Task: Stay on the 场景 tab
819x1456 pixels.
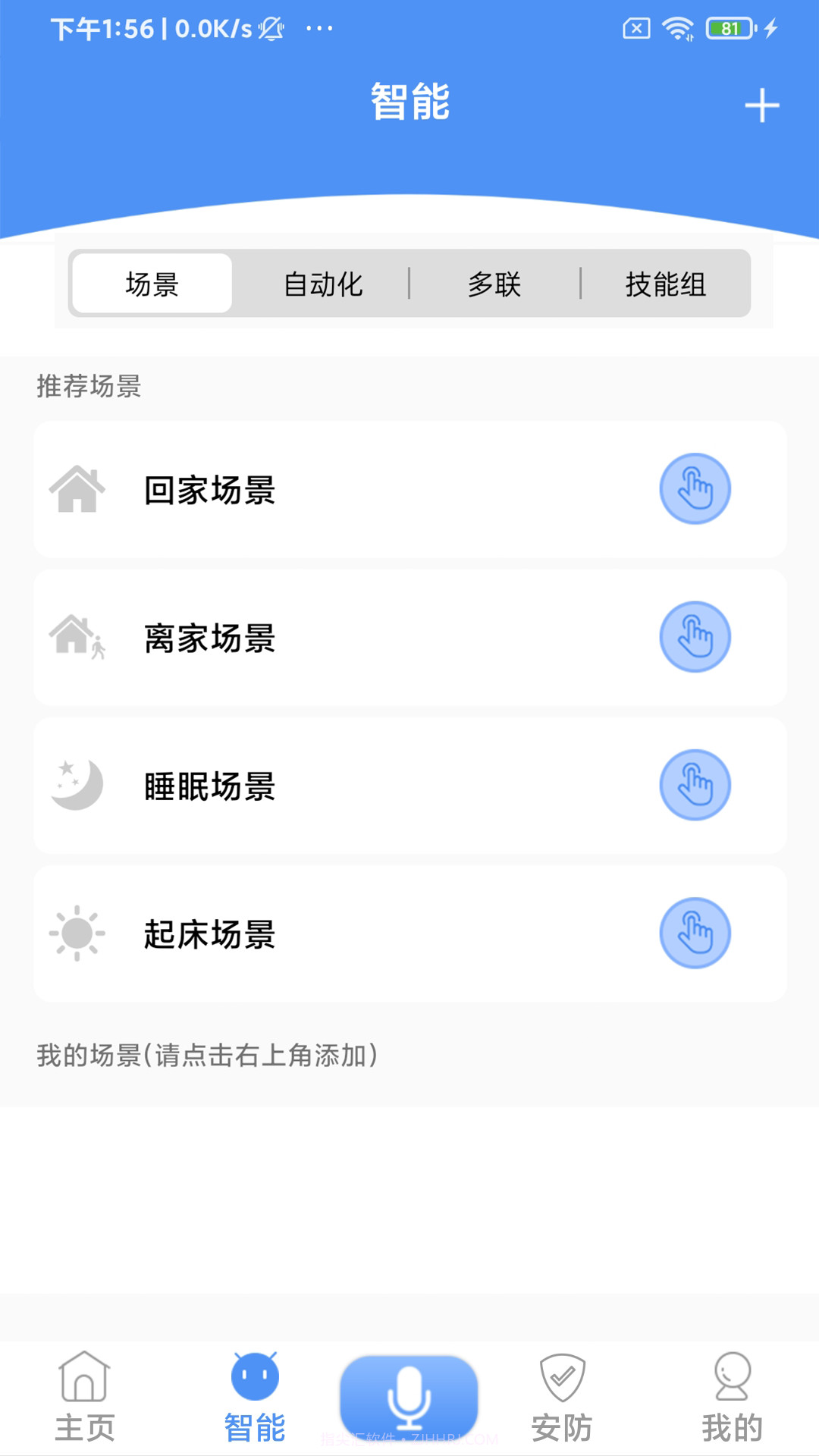Action: tap(150, 284)
